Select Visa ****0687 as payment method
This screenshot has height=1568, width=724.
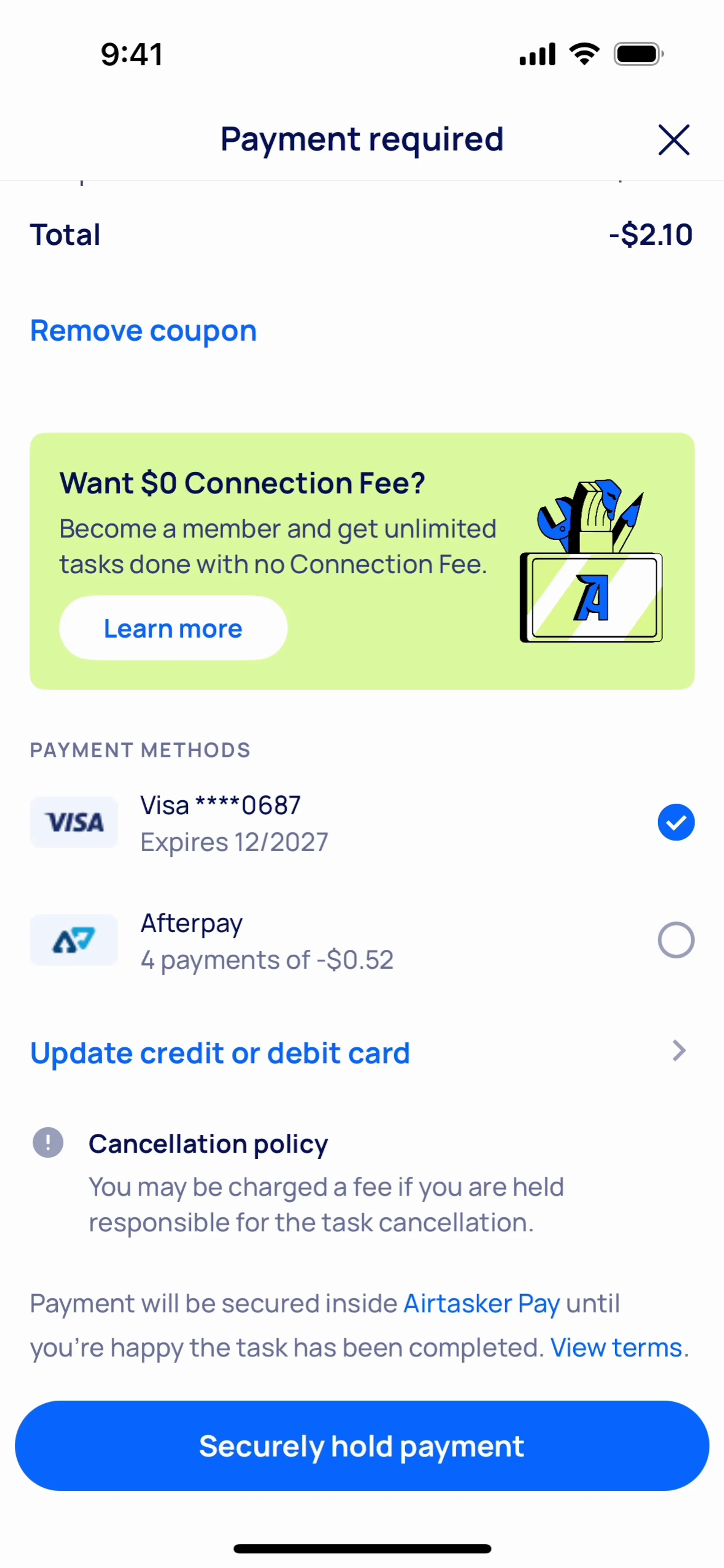pos(675,822)
